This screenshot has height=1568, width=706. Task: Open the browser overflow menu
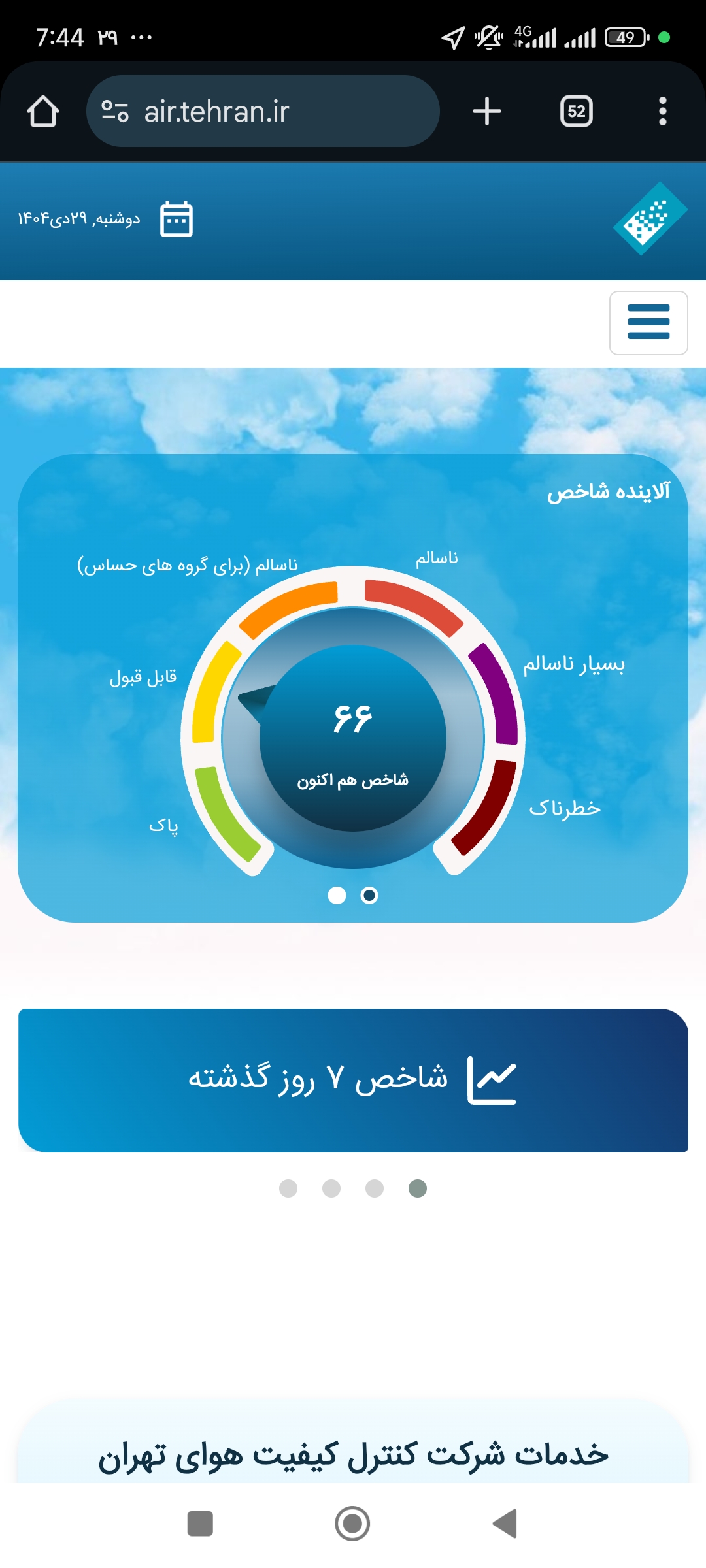point(664,111)
